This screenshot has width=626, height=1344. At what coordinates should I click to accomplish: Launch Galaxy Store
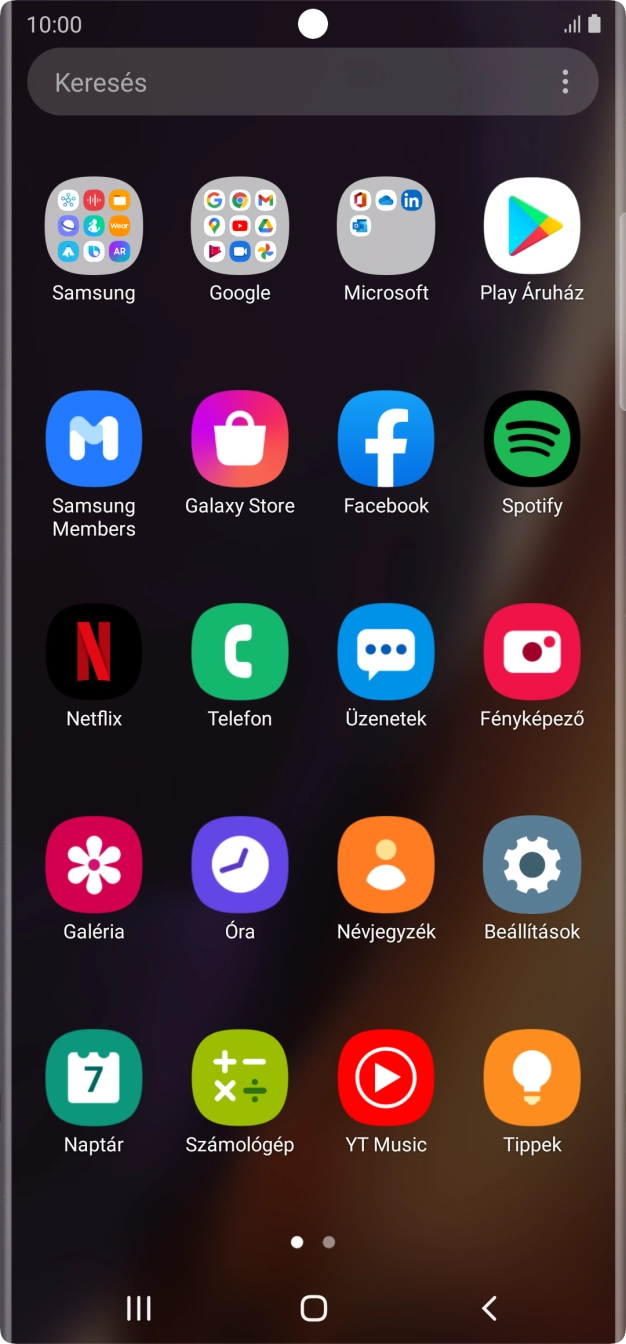click(240, 439)
